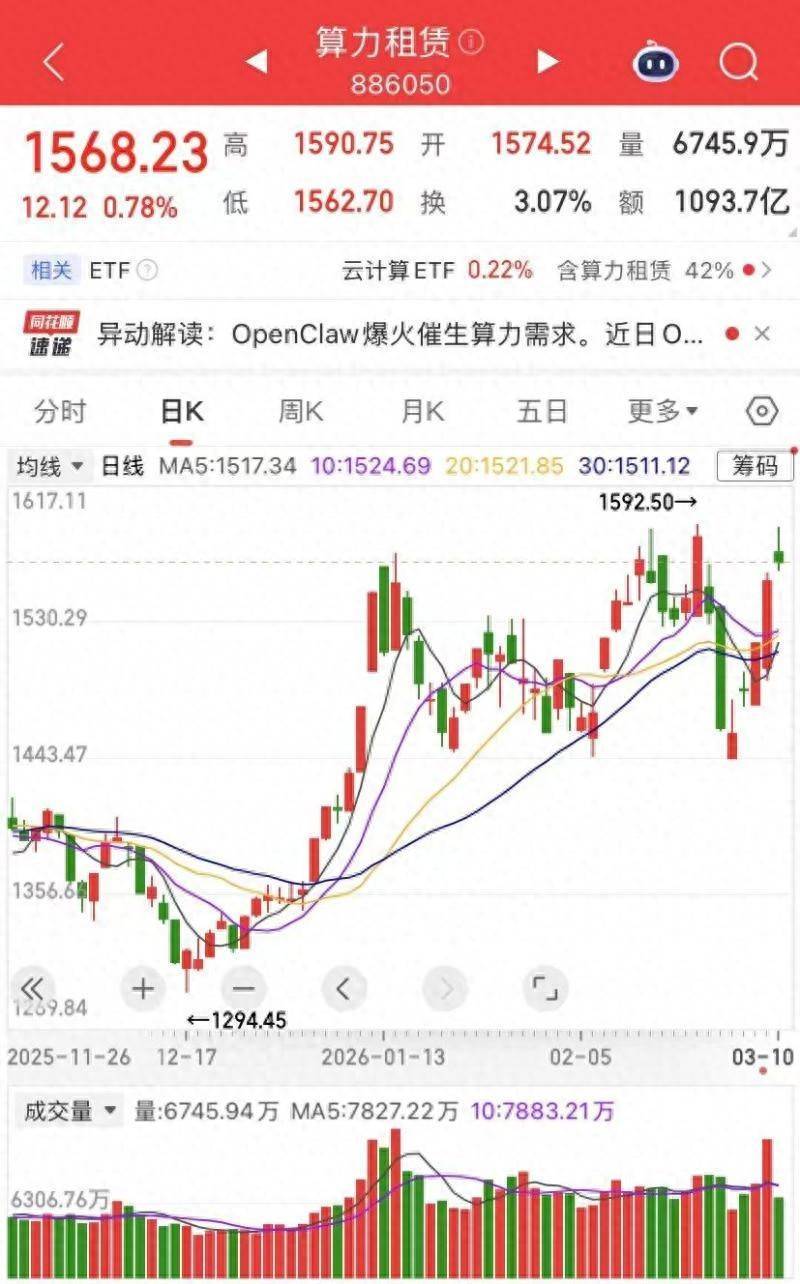
Task: Open search with the magnifier icon
Action: coord(738,63)
